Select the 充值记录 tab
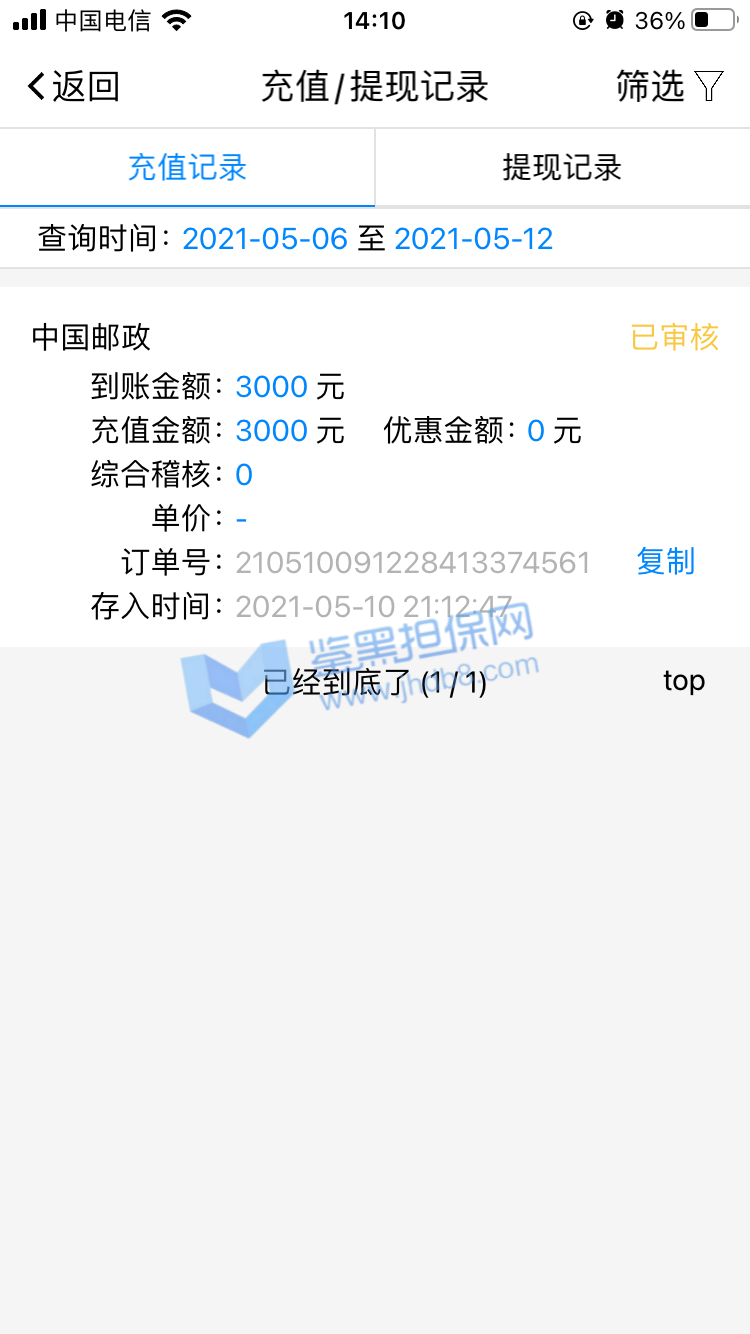 pyautogui.click(x=187, y=167)
